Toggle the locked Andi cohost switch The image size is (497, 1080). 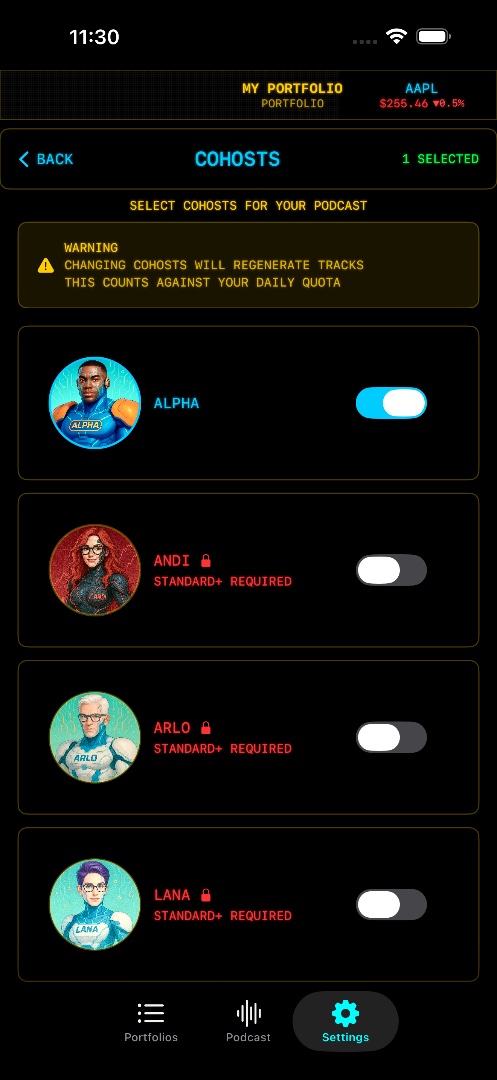pyautogui.click(x=391, y=570)
